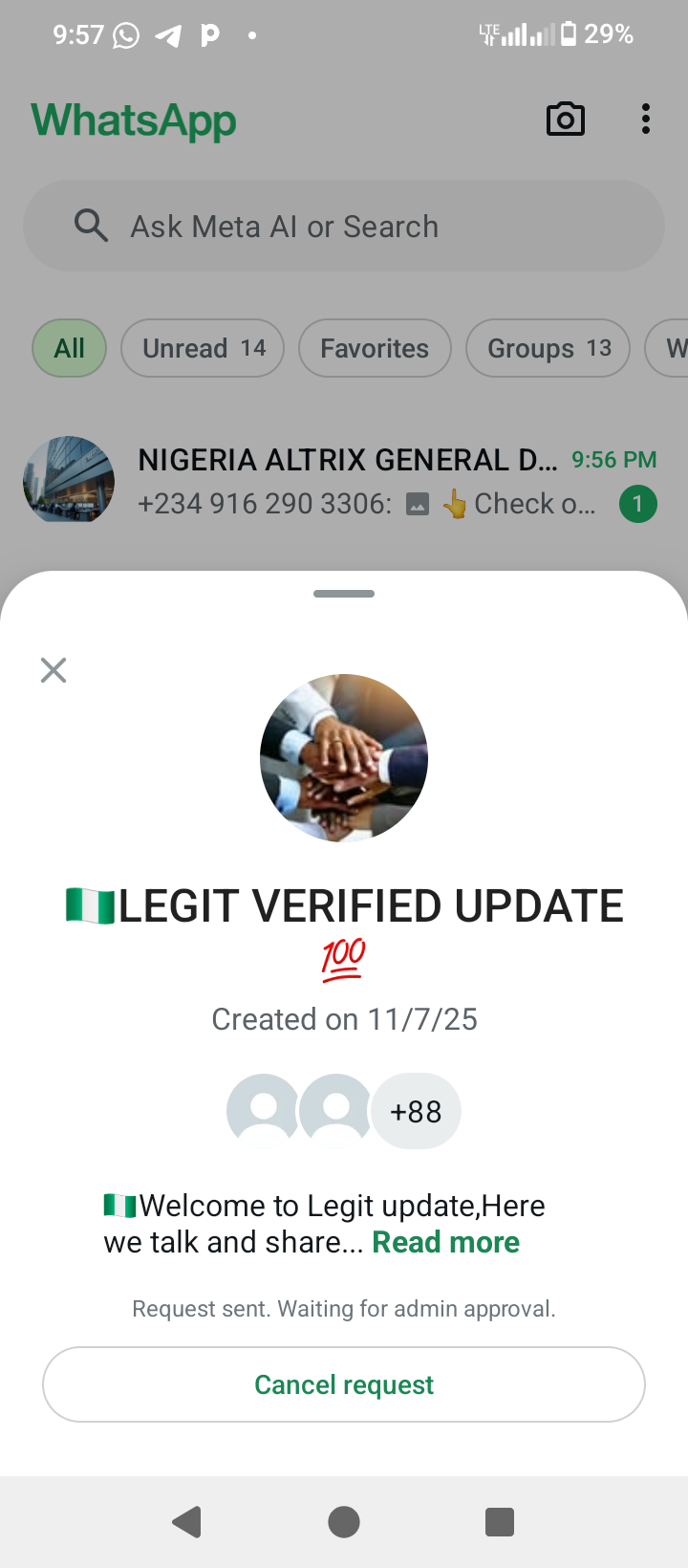Open the overflow menu
Screen dimensions: 688x1568
[646, 120]
